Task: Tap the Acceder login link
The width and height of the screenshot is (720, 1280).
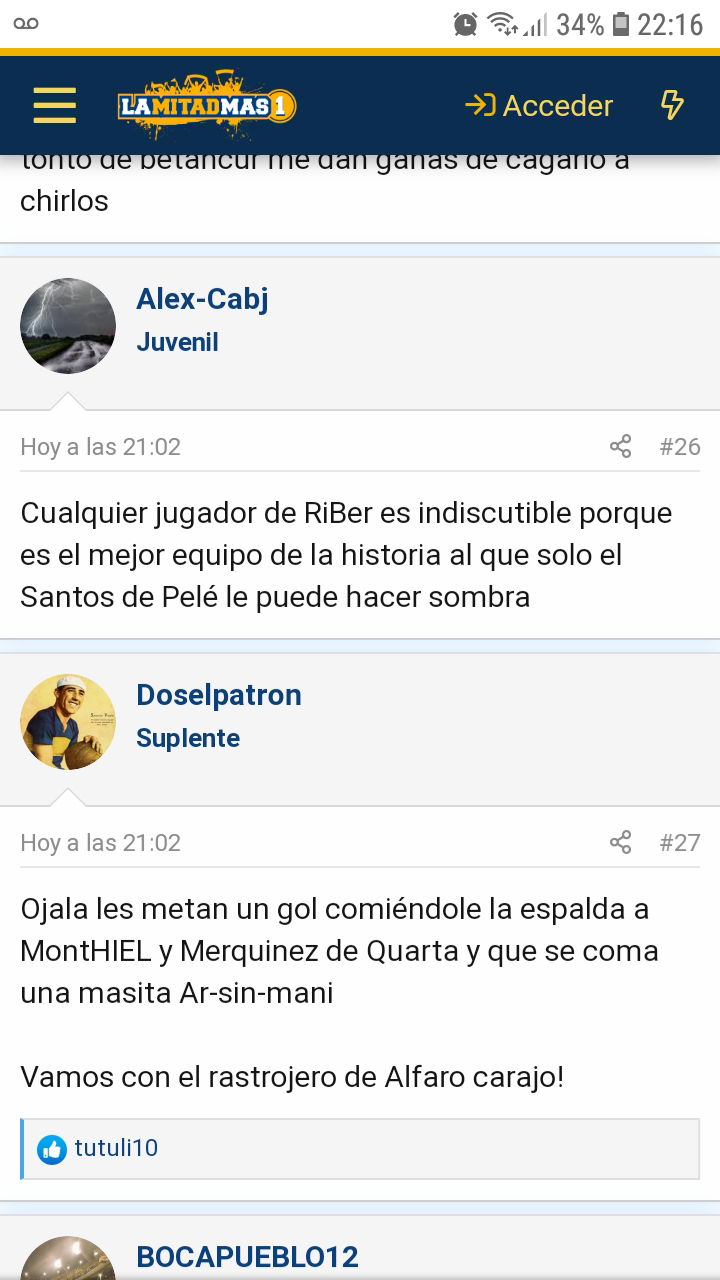Action: tap(539, 105)
